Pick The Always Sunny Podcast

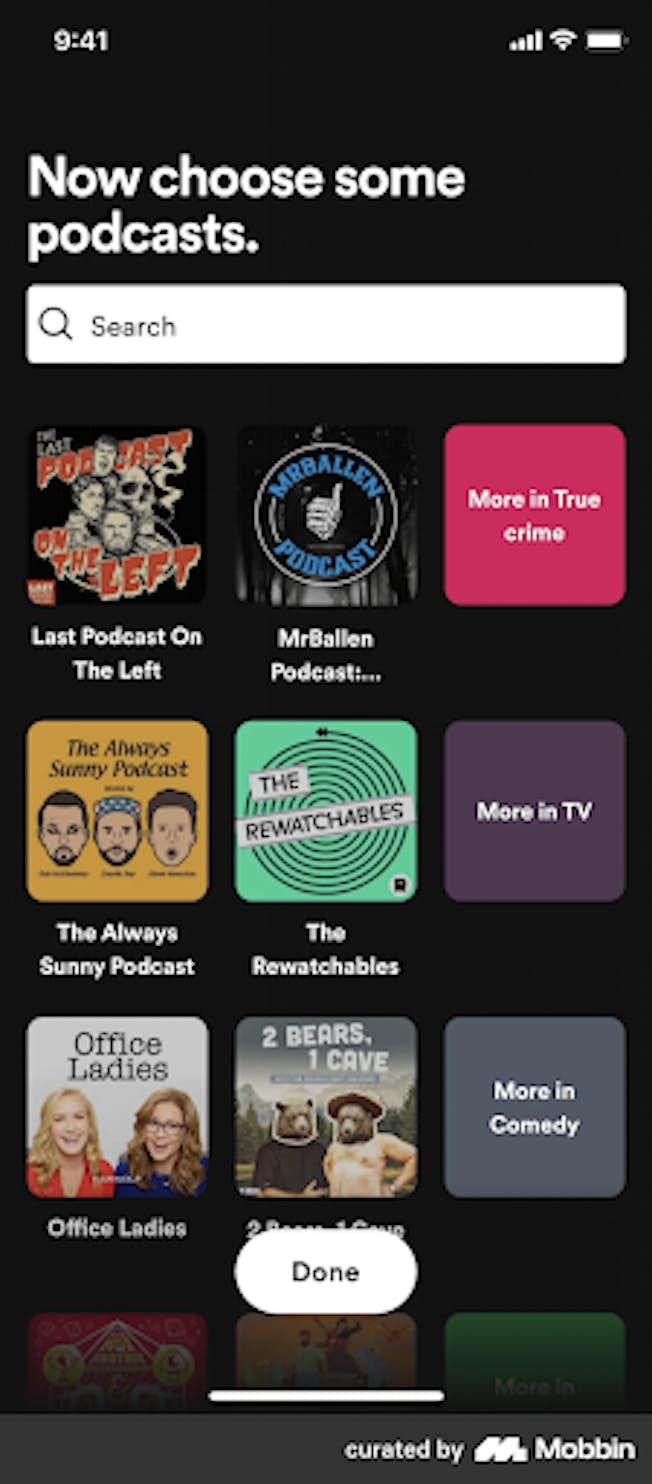coord(117,811)
